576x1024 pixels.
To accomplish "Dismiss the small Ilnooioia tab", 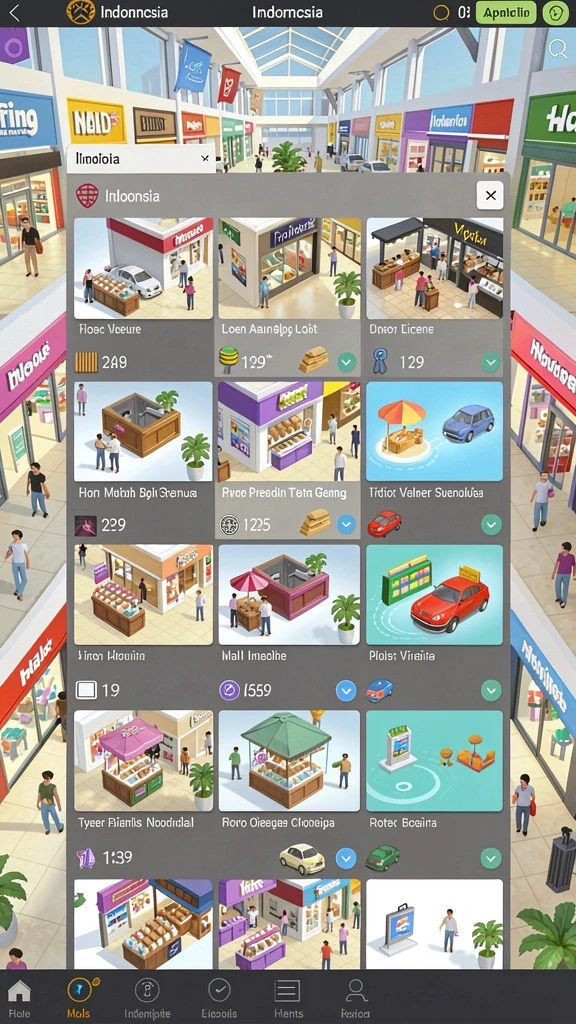I will coord(204,159).
